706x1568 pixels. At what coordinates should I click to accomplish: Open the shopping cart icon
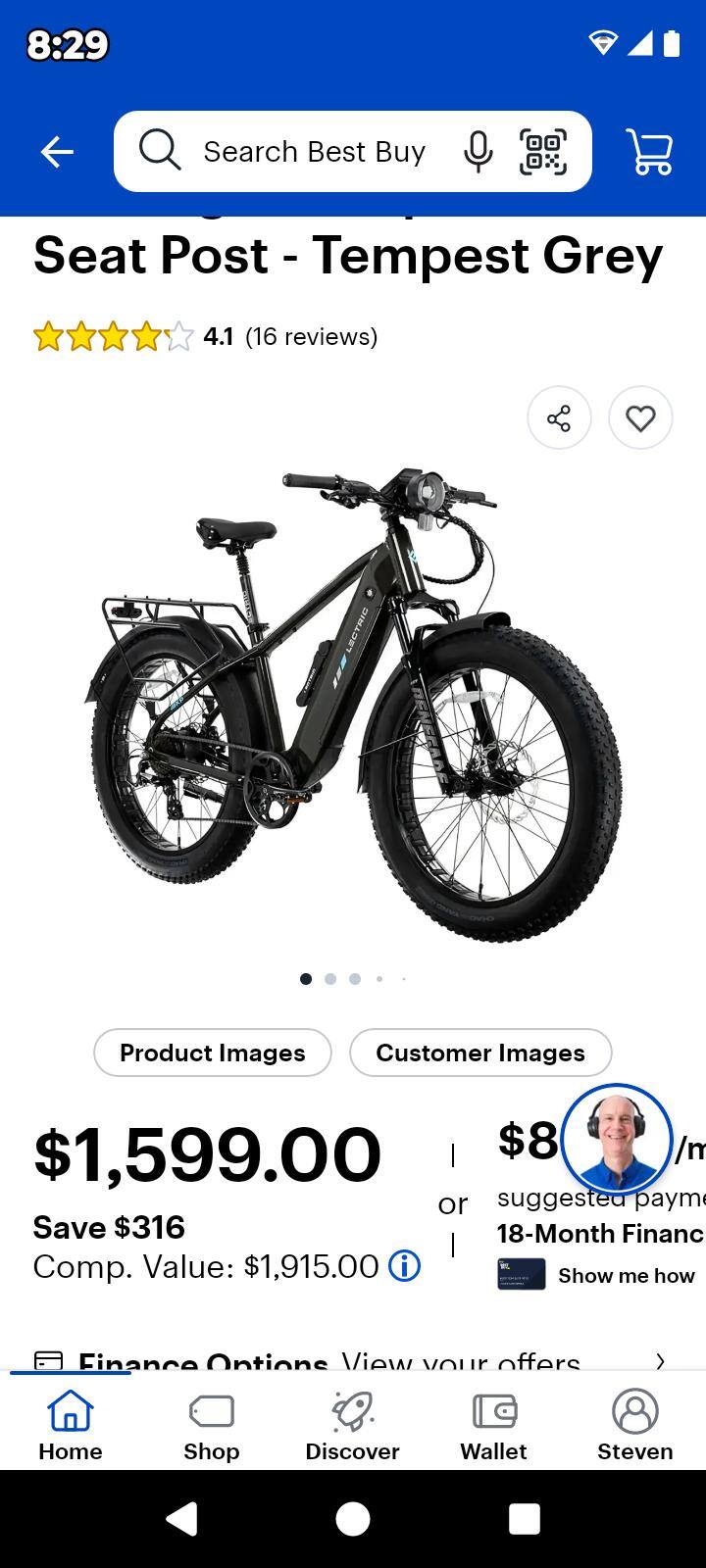coord(649,151)
